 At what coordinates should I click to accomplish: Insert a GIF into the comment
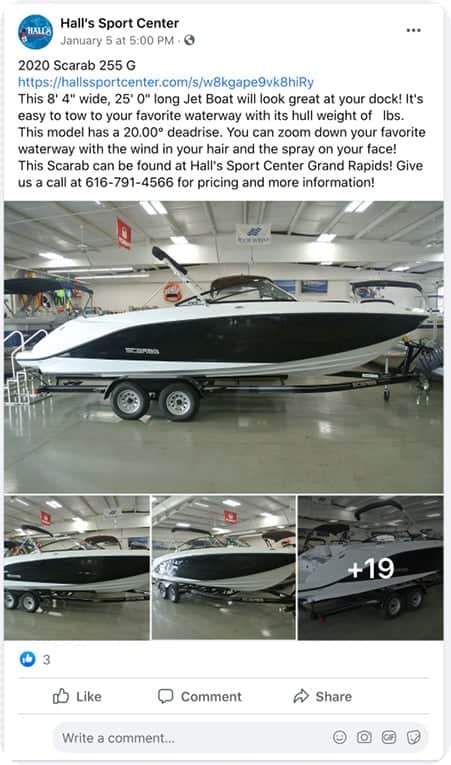coord(389,737)
